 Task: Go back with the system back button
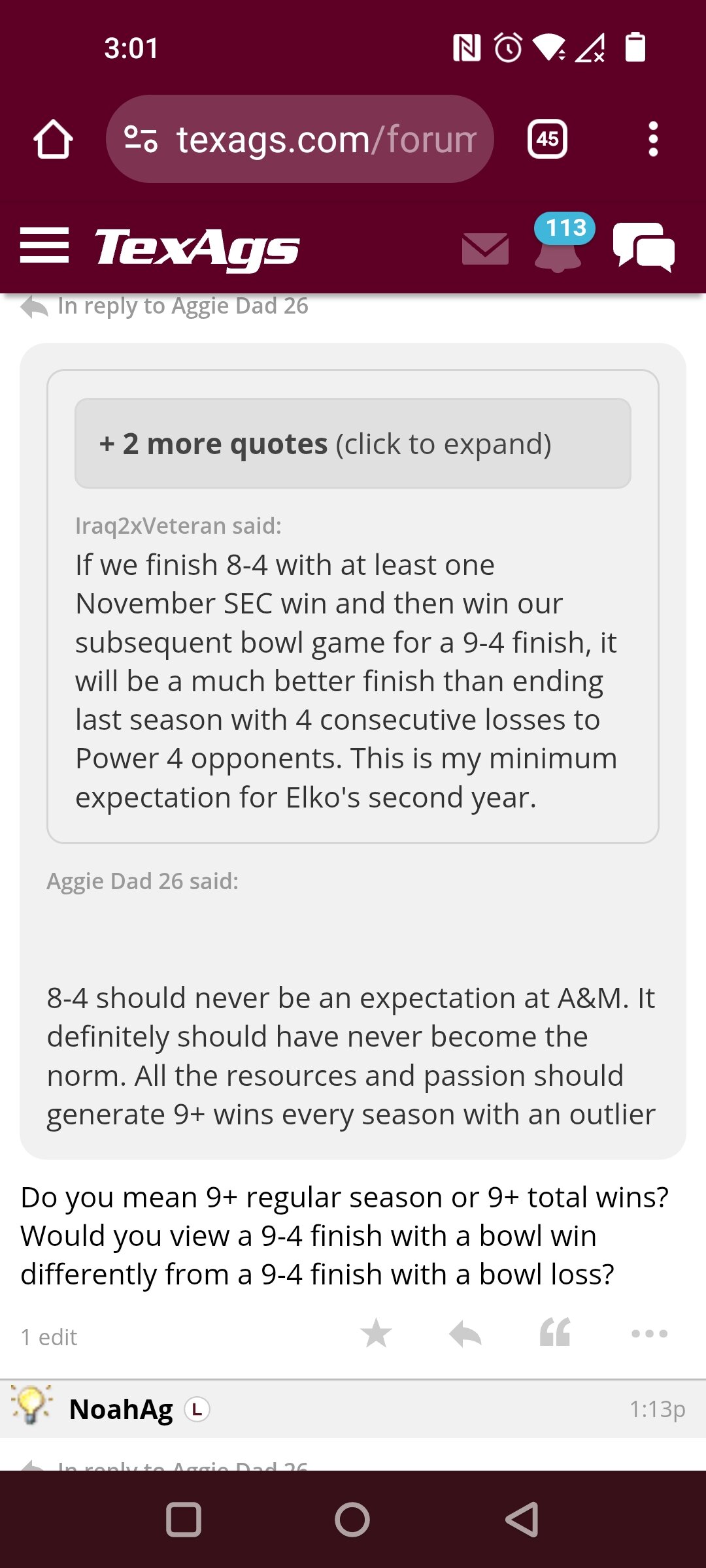(522, 1519)
